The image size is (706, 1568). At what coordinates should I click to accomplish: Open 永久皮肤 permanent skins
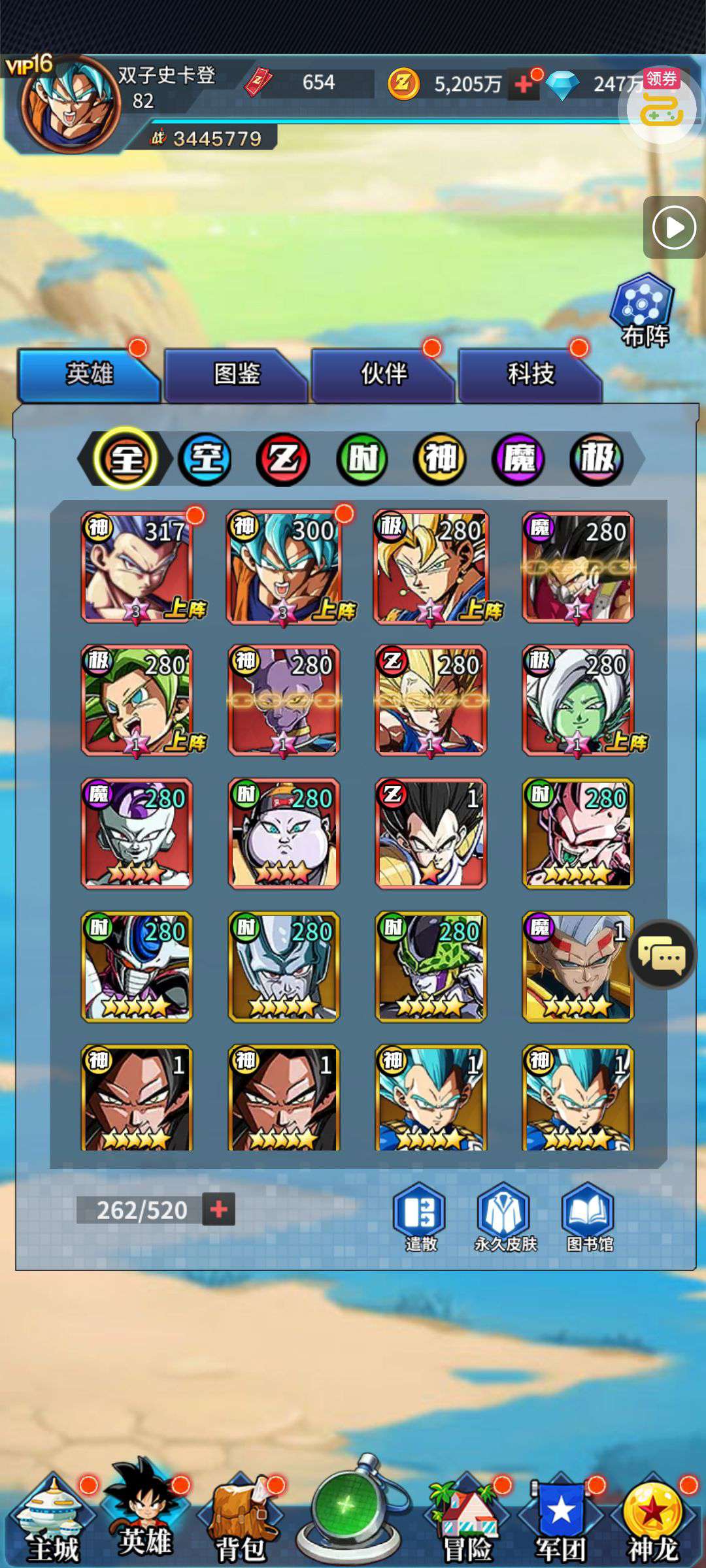point(504,1217)
